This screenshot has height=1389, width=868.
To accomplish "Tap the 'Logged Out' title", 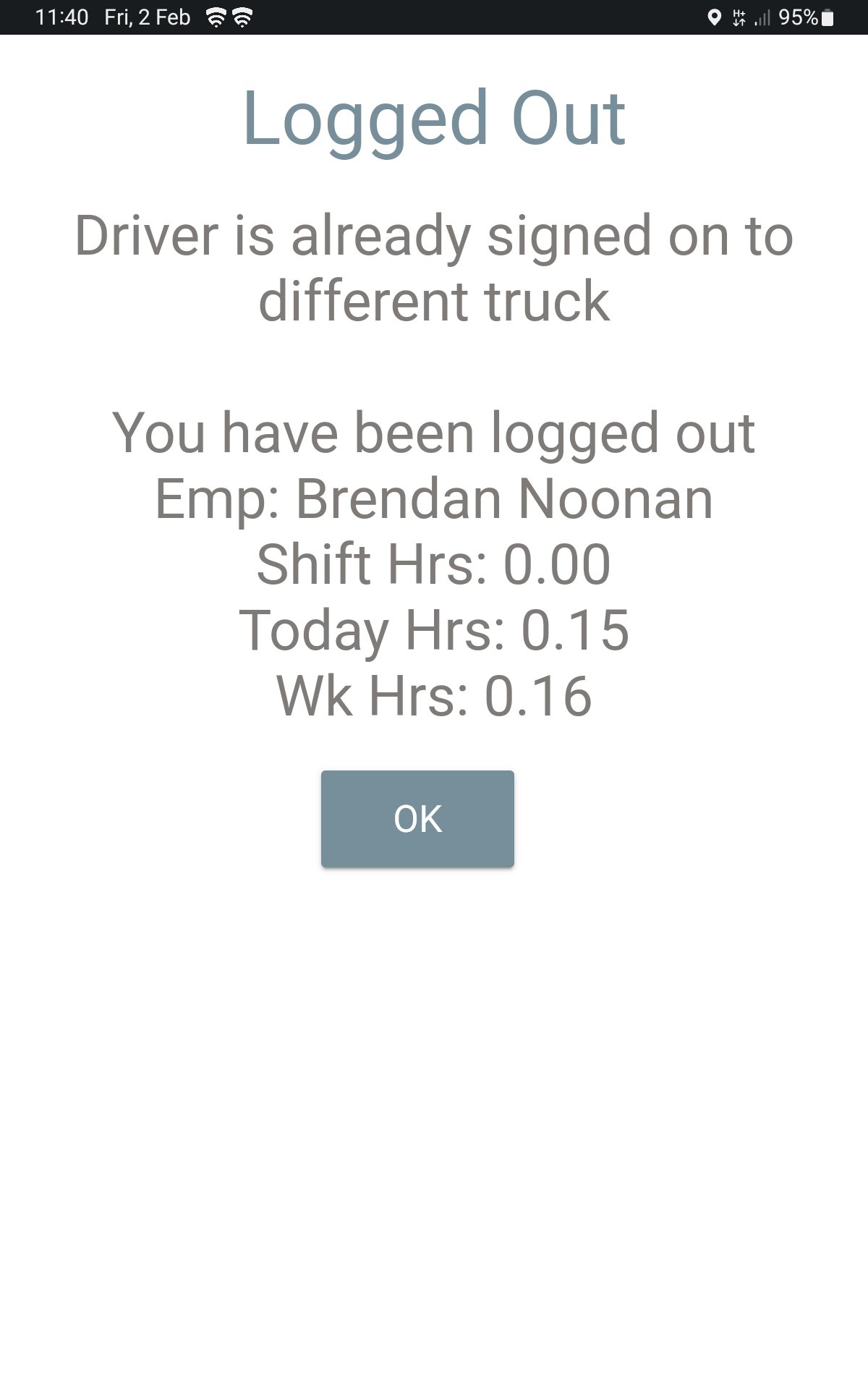I will (x=434, y=119).
